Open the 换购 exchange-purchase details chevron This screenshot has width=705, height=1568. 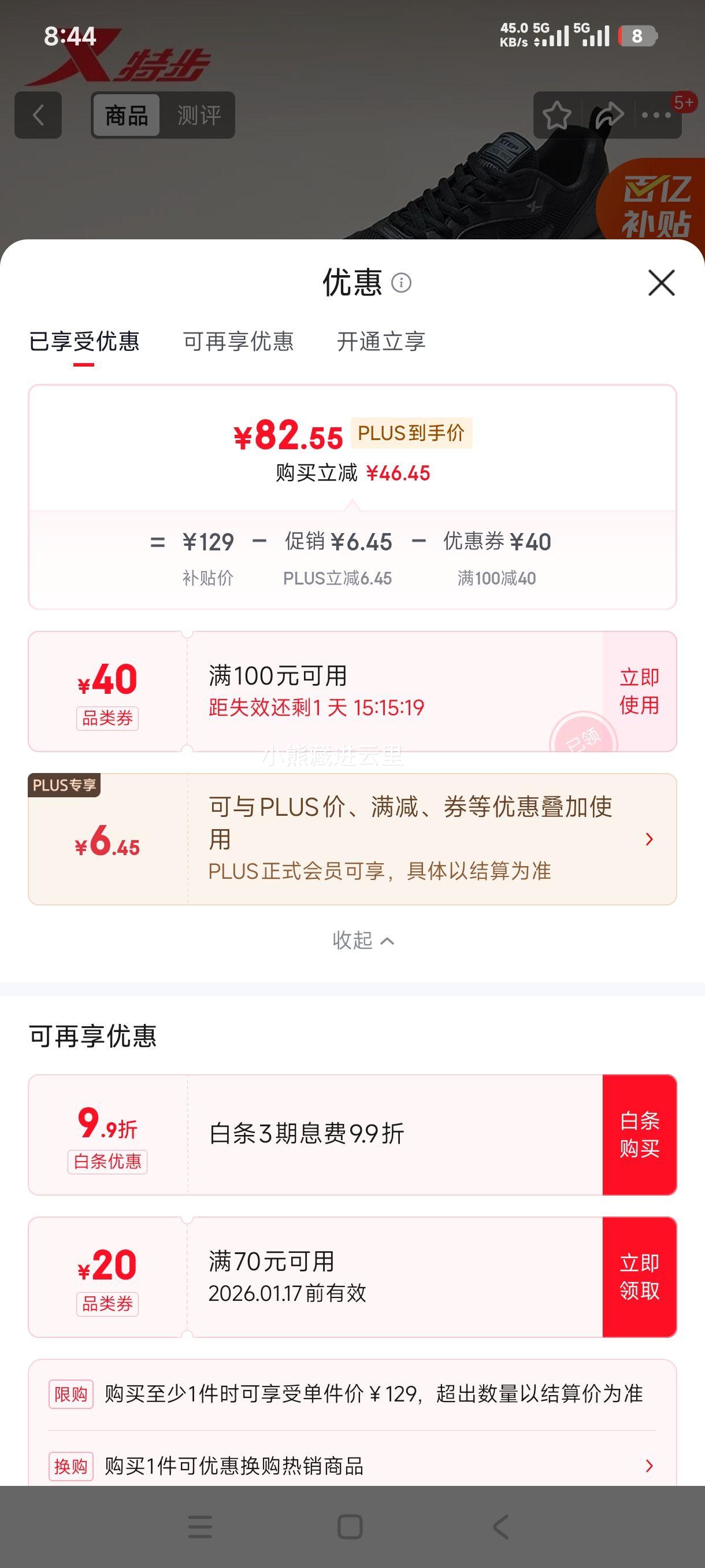click(x=649, y=1466)
